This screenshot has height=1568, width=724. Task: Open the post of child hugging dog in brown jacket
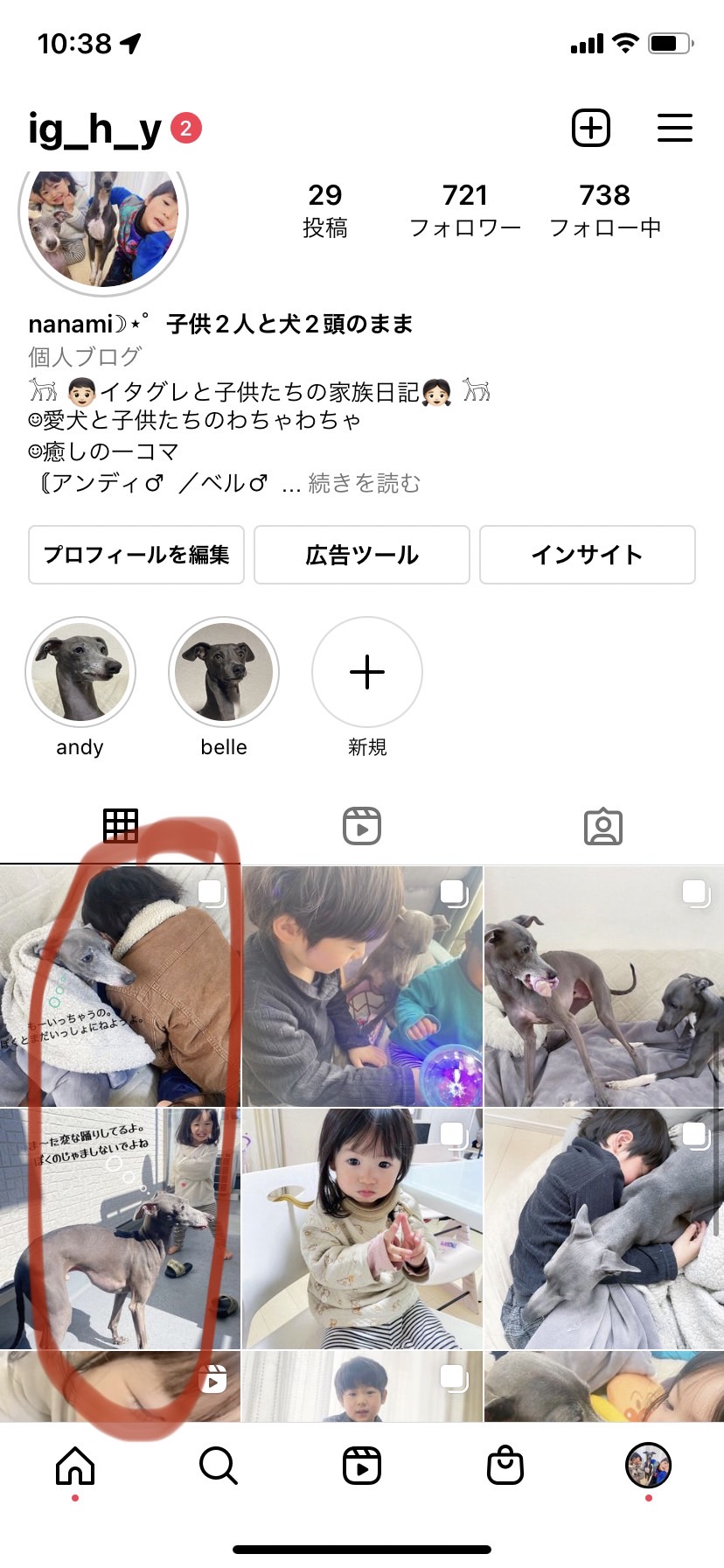[120, 986]
